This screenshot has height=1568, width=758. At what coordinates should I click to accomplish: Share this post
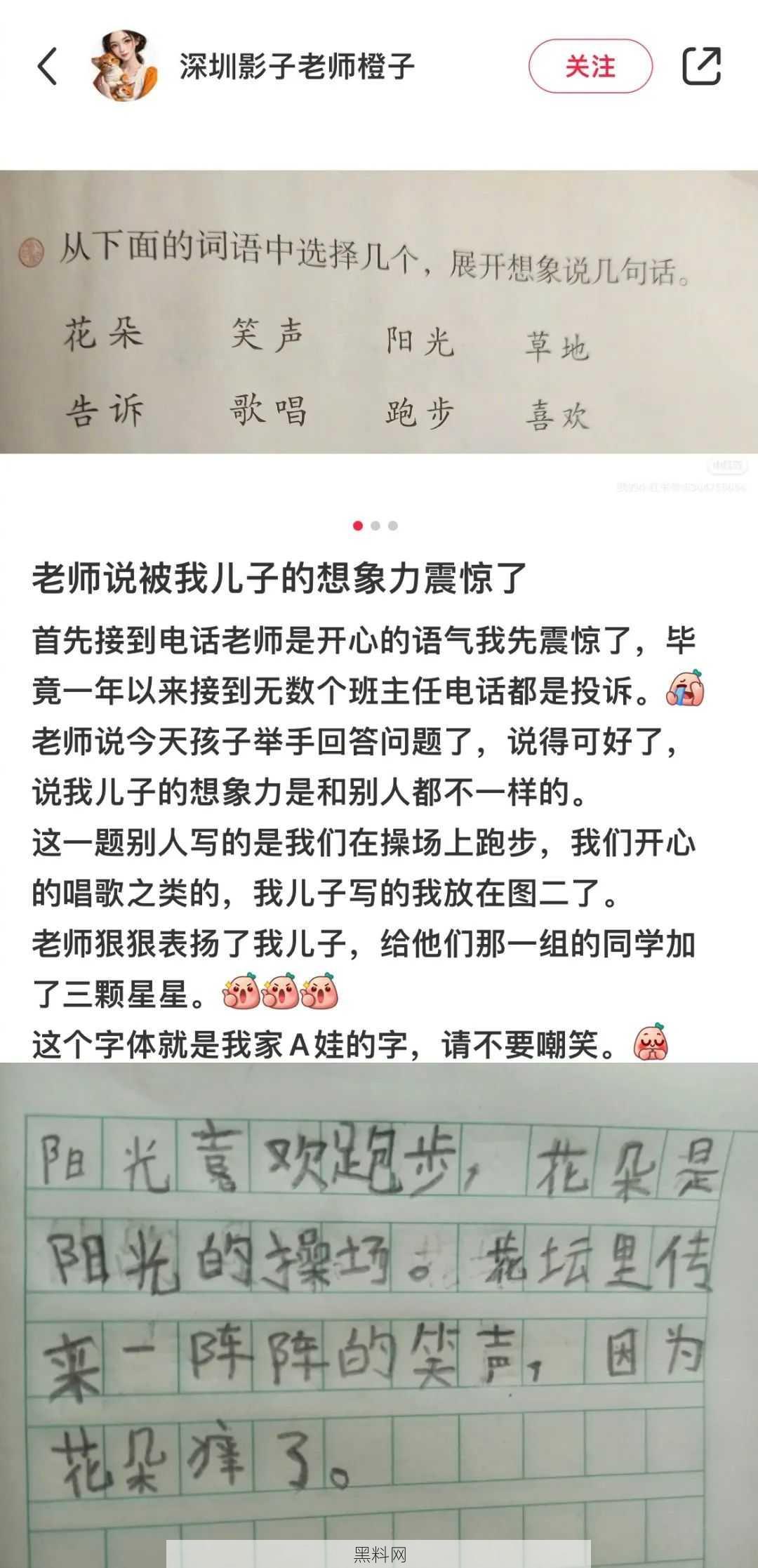[x=701, y=67]
